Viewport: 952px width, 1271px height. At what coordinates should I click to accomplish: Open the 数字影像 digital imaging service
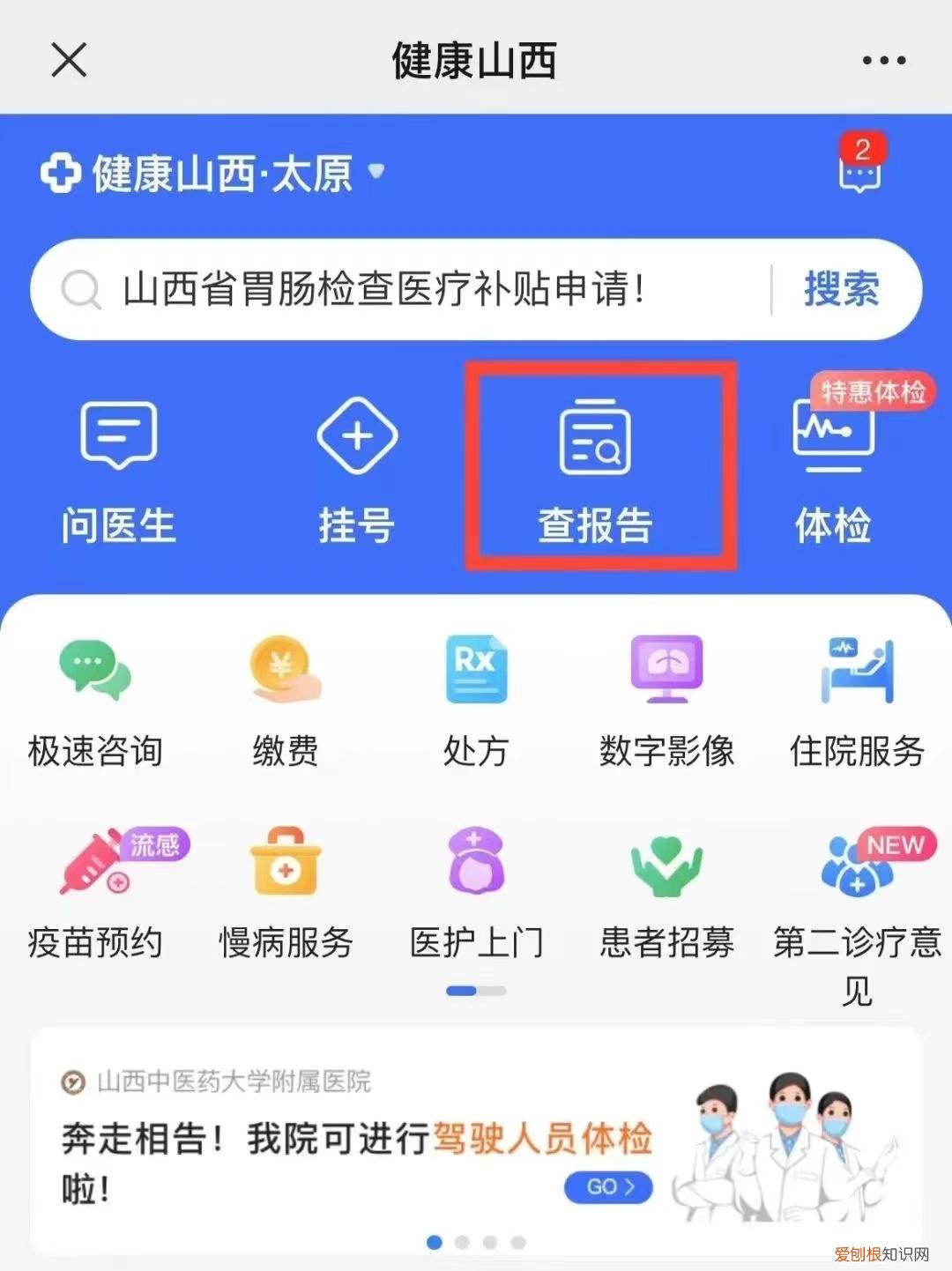pyautogui.click(x=667, y=696)
